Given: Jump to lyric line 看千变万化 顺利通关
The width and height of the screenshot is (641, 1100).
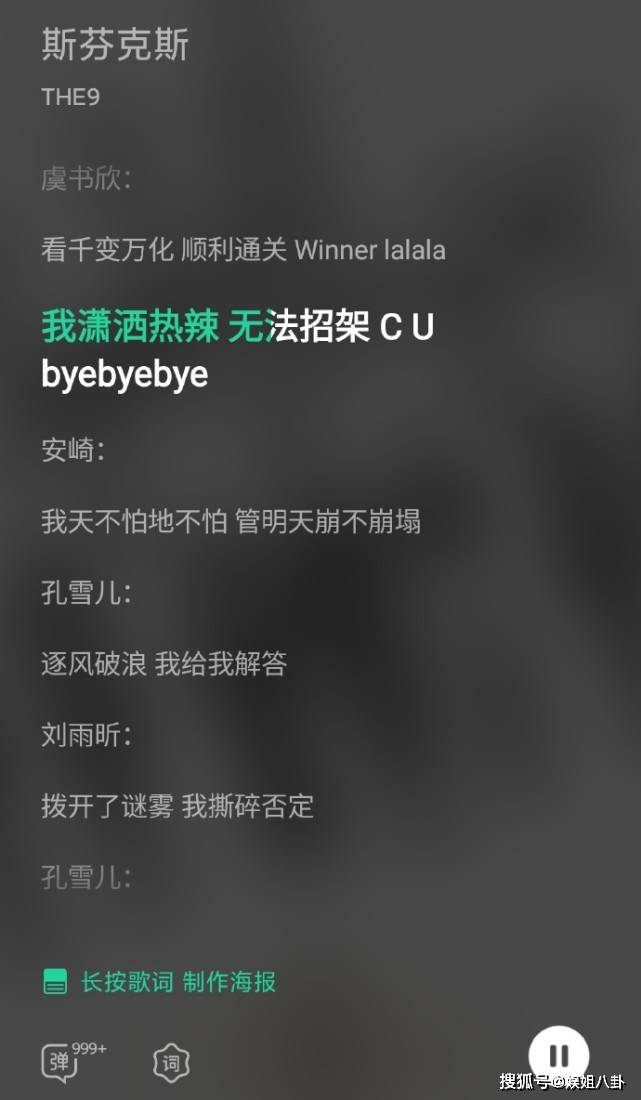Looking at the screenshot, I should click(243, 250).
